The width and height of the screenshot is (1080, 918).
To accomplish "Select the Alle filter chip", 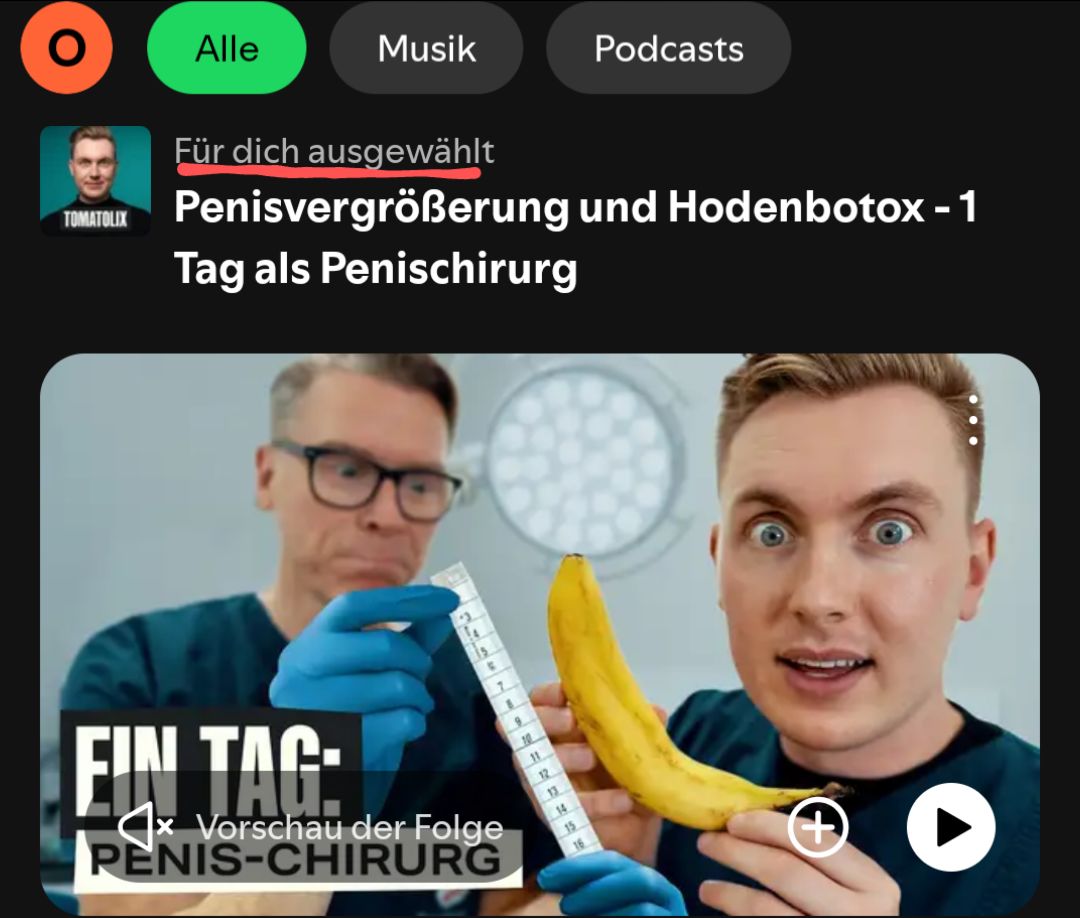I will (227, 48).
